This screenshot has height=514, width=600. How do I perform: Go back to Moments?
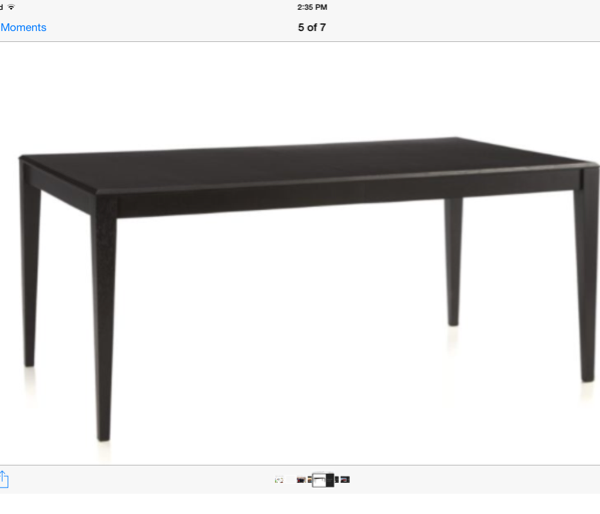coord(23,27)
